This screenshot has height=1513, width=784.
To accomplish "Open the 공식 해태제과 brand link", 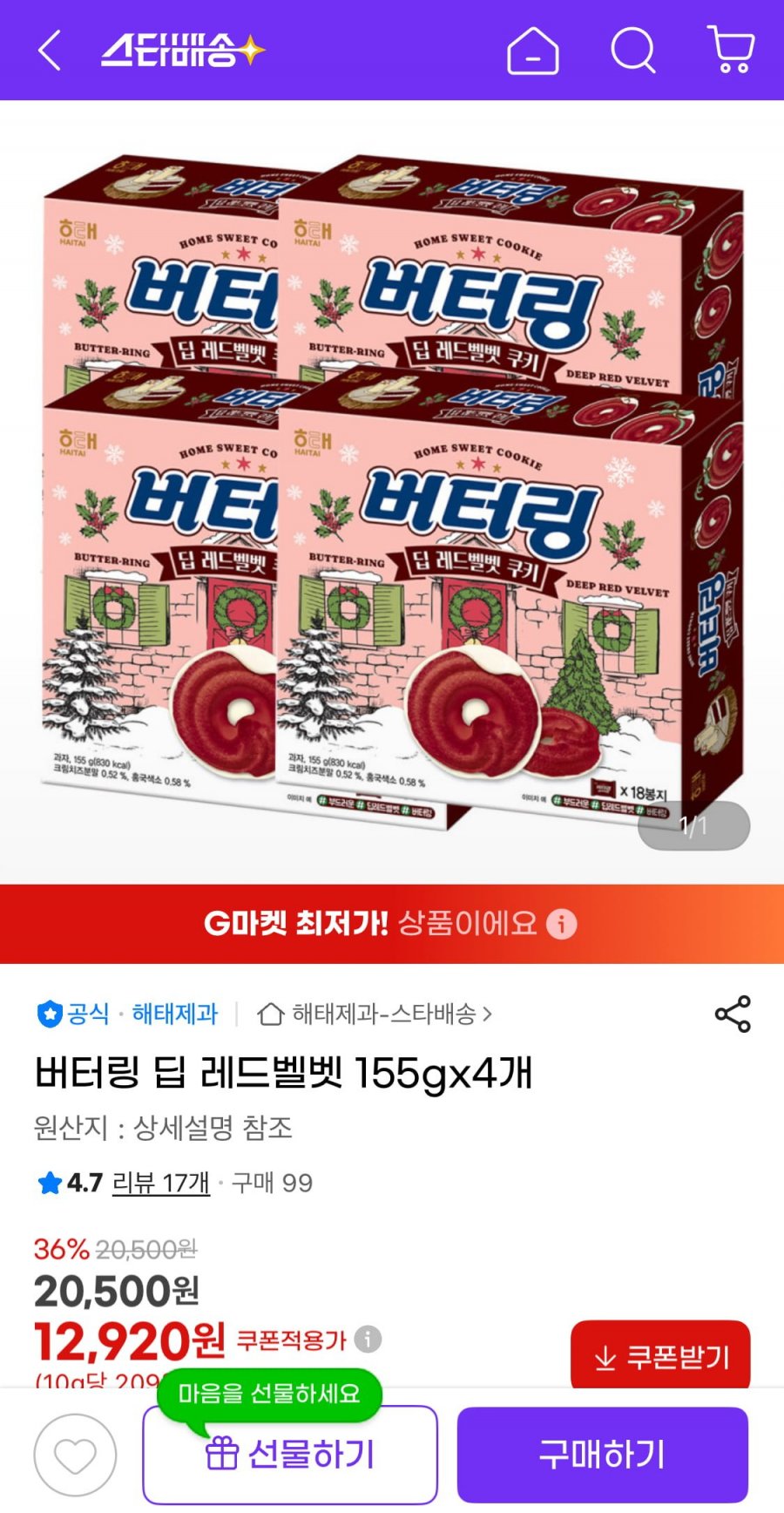I will (x=128, y=1014).
